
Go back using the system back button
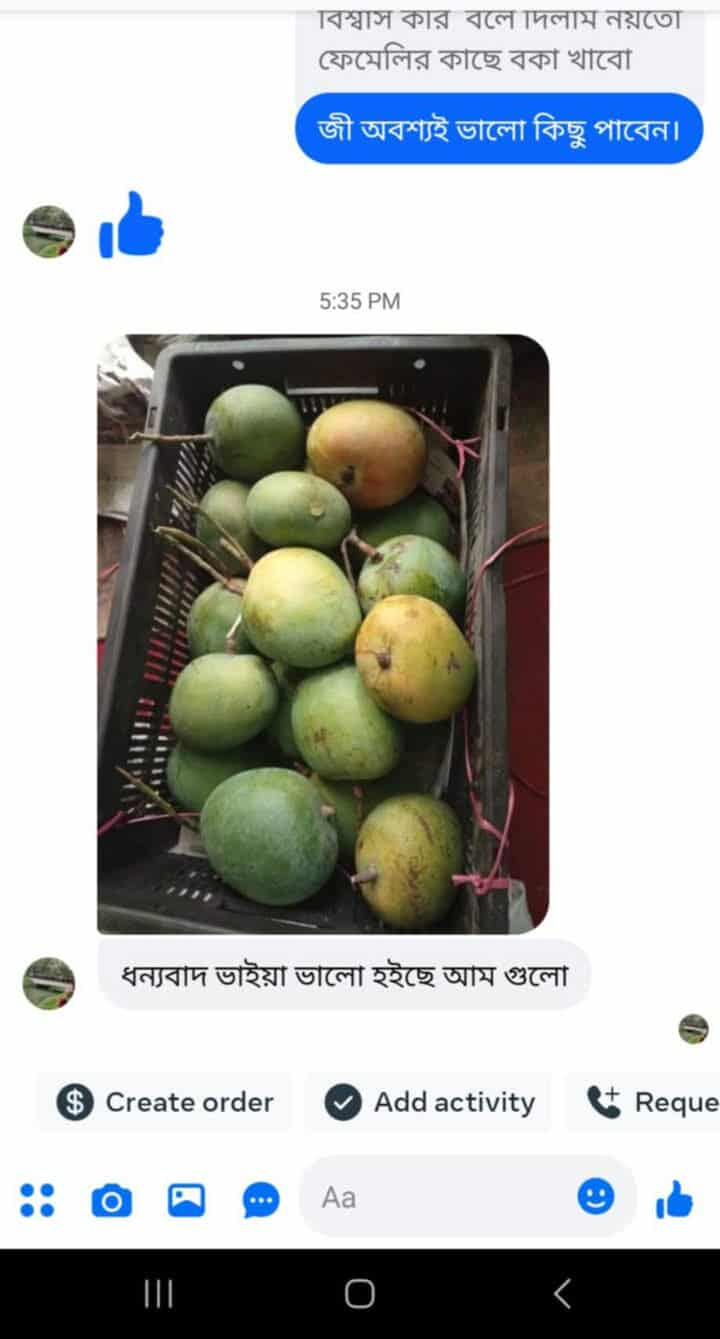coord(562,1294)
